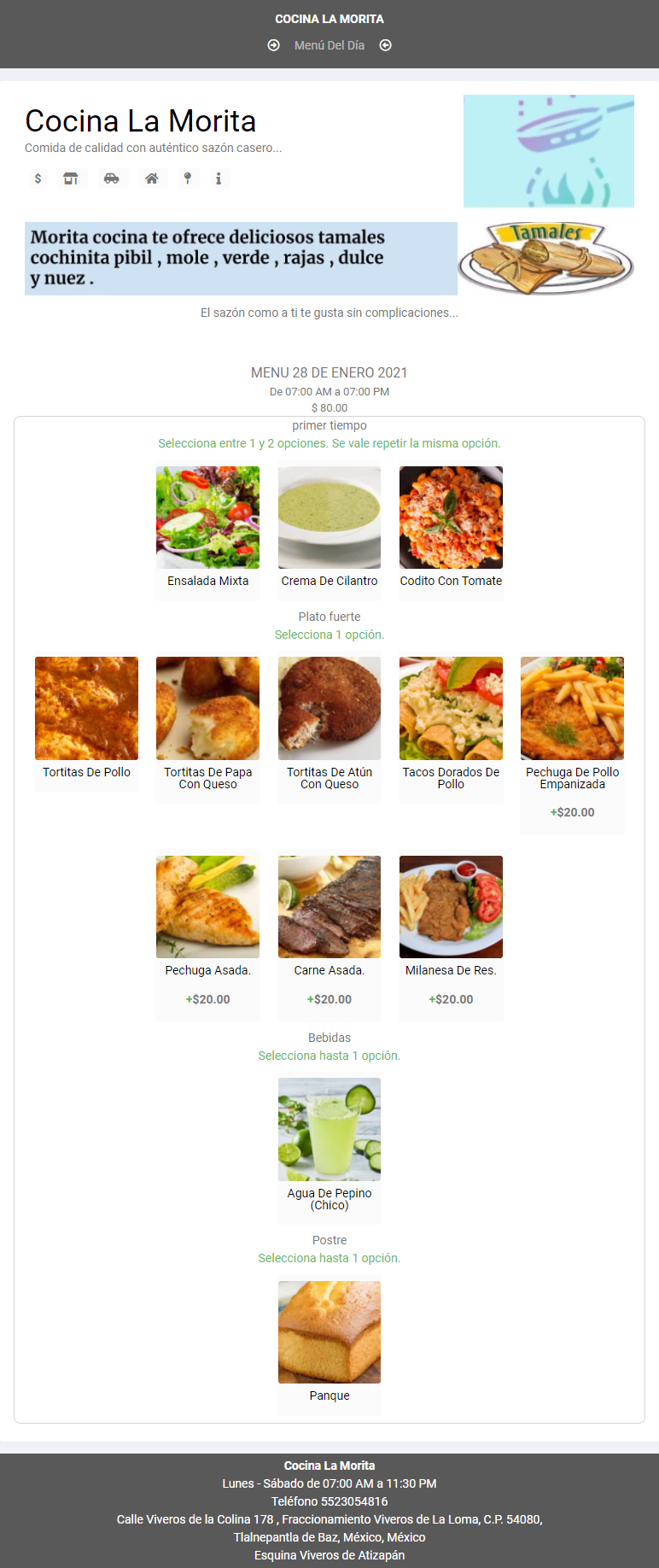Tap the left arrow beside Menú Del Día
Viewport: 659px width, 1568px height.
(386, 45)
